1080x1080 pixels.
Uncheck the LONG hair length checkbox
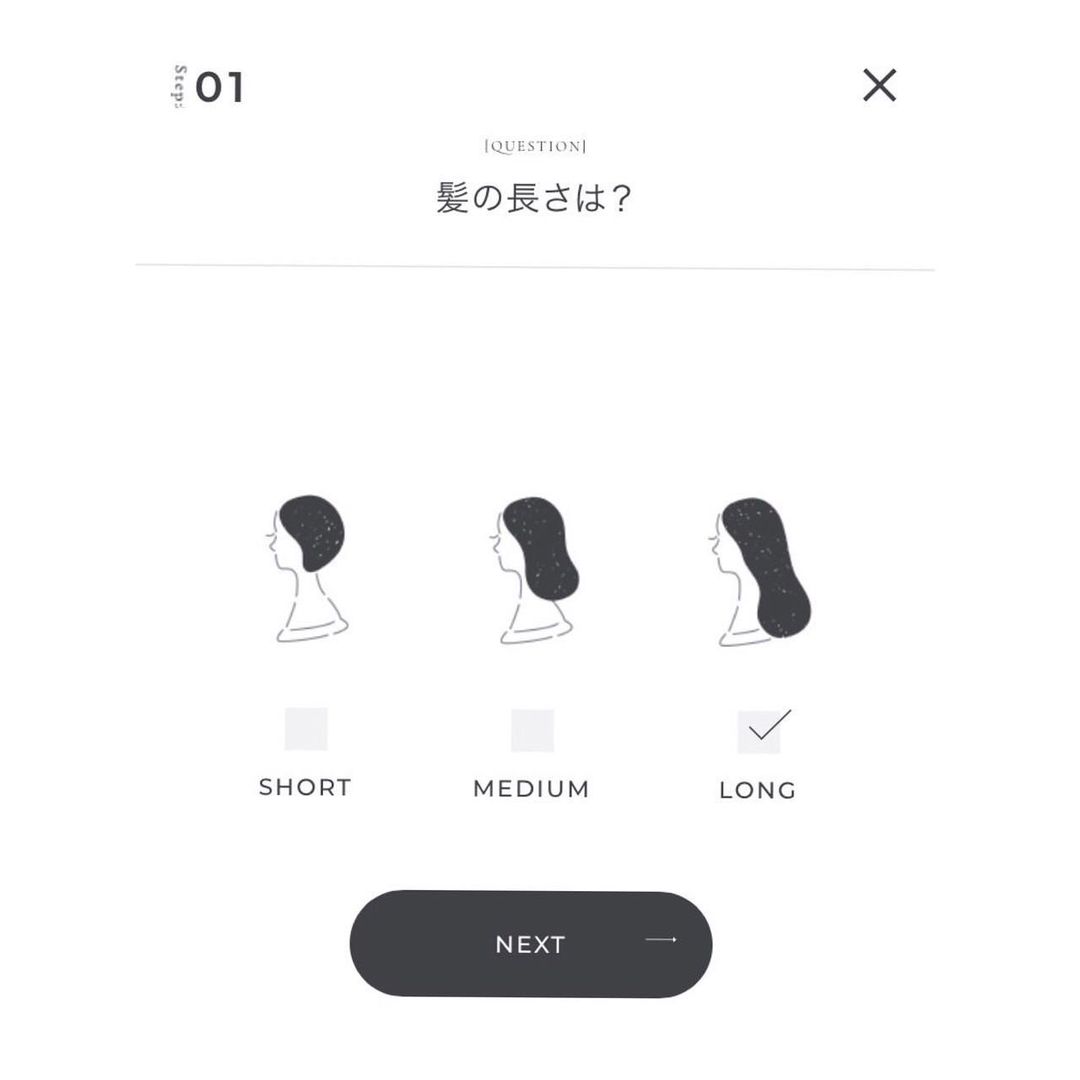pyautogui.click(x=760, y=731)
